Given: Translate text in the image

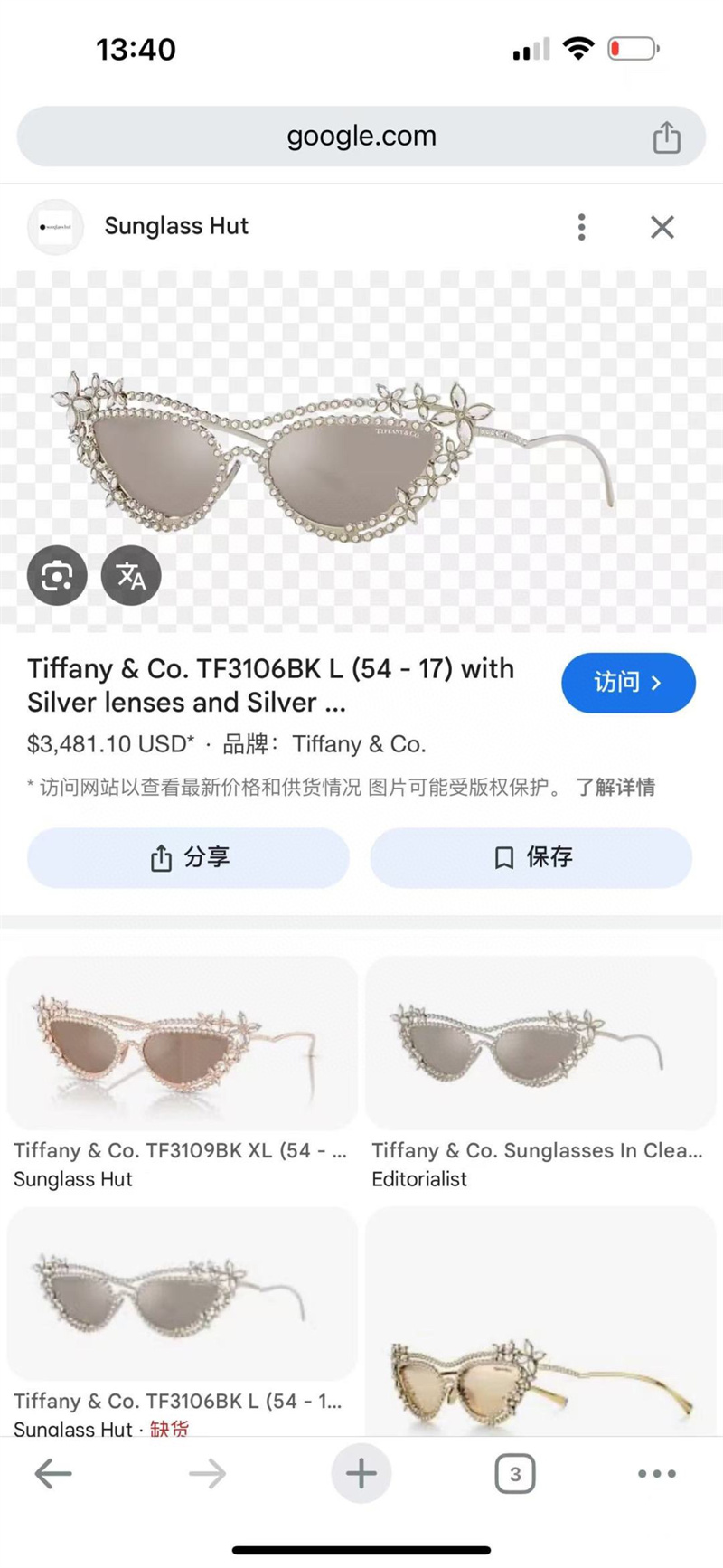Looking at the screenshot, I should (131, 575).
